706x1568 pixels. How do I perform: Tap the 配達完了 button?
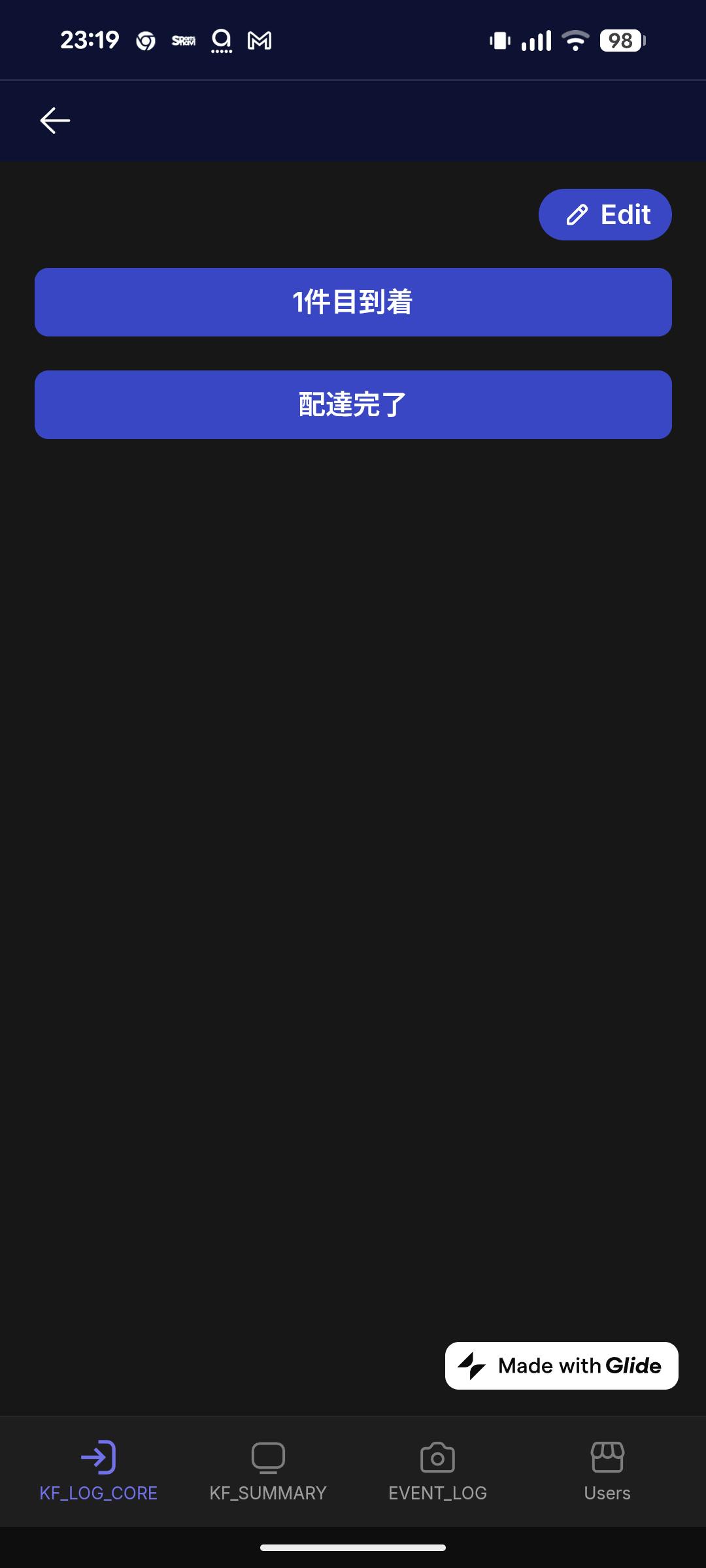(x=353, y=404)
